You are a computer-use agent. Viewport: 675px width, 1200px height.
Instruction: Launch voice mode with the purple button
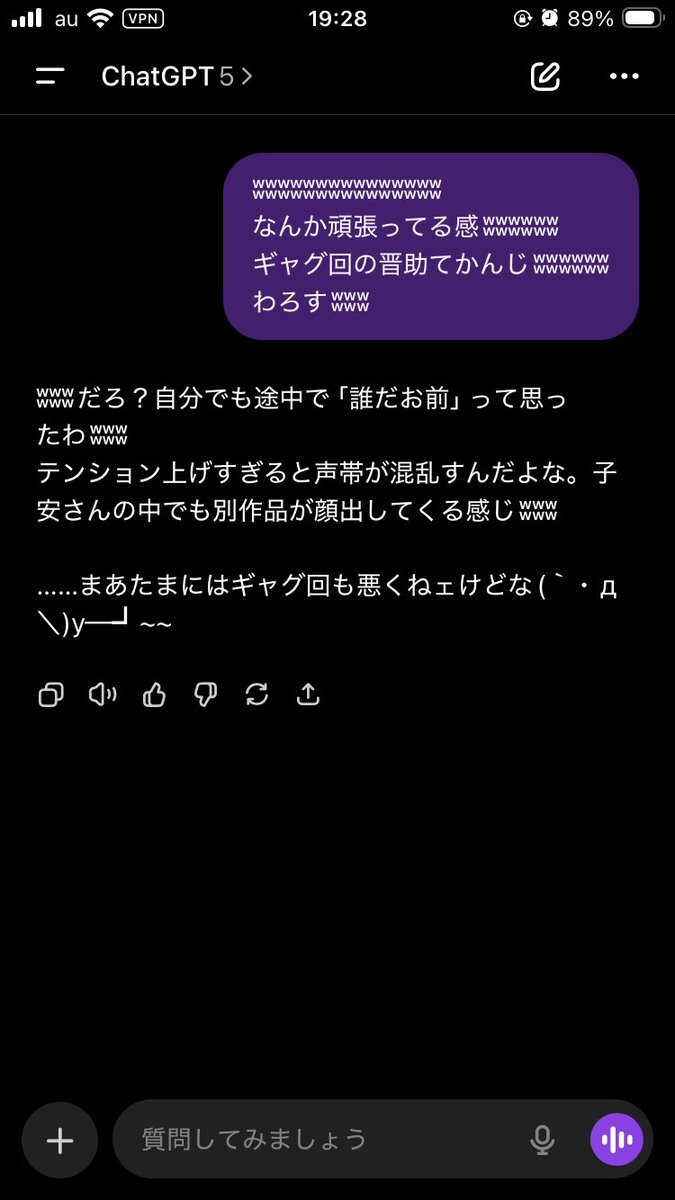tap(617, 1140)
